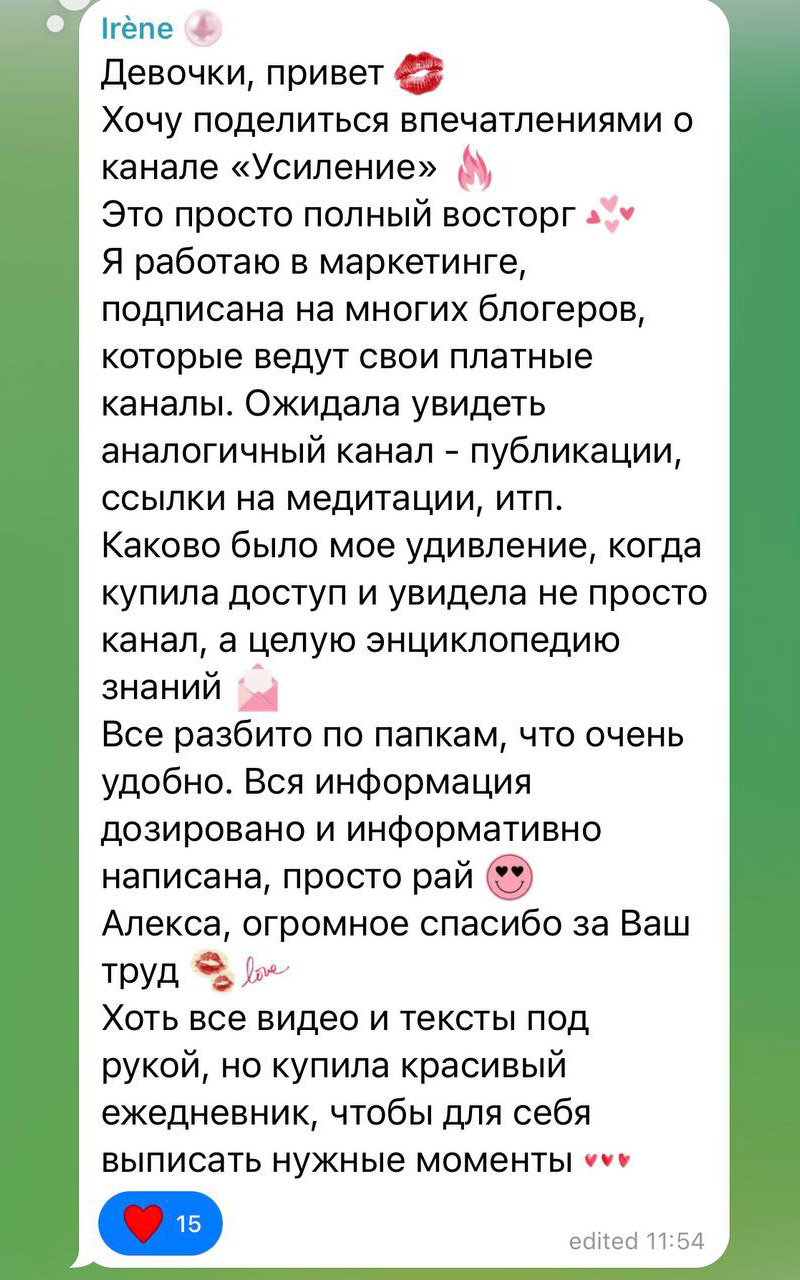
Task: Open Irène's profile from the sender name
Action: [138, 30]
